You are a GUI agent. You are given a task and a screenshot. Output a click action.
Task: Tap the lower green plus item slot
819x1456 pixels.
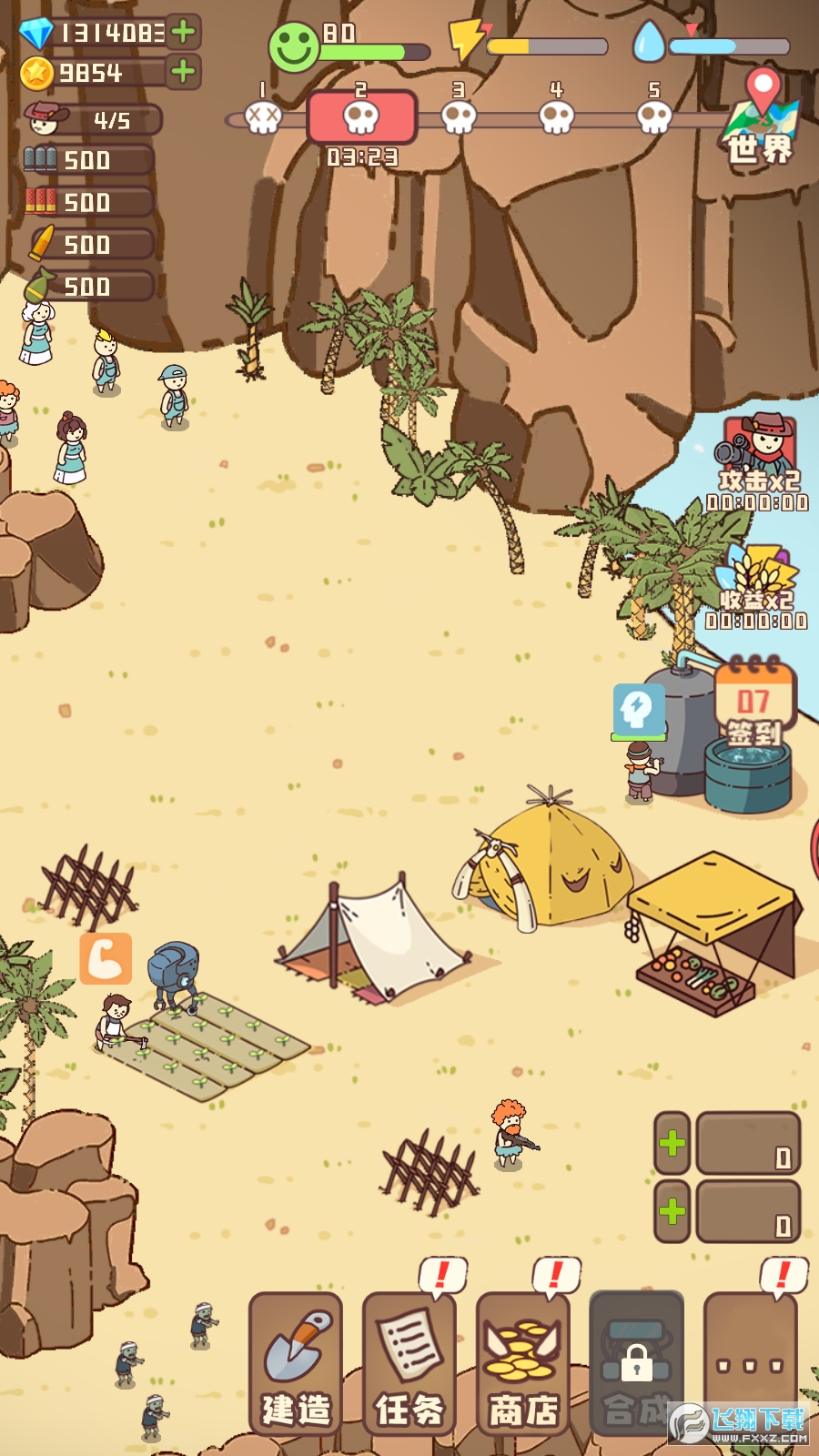(672, 1211)
